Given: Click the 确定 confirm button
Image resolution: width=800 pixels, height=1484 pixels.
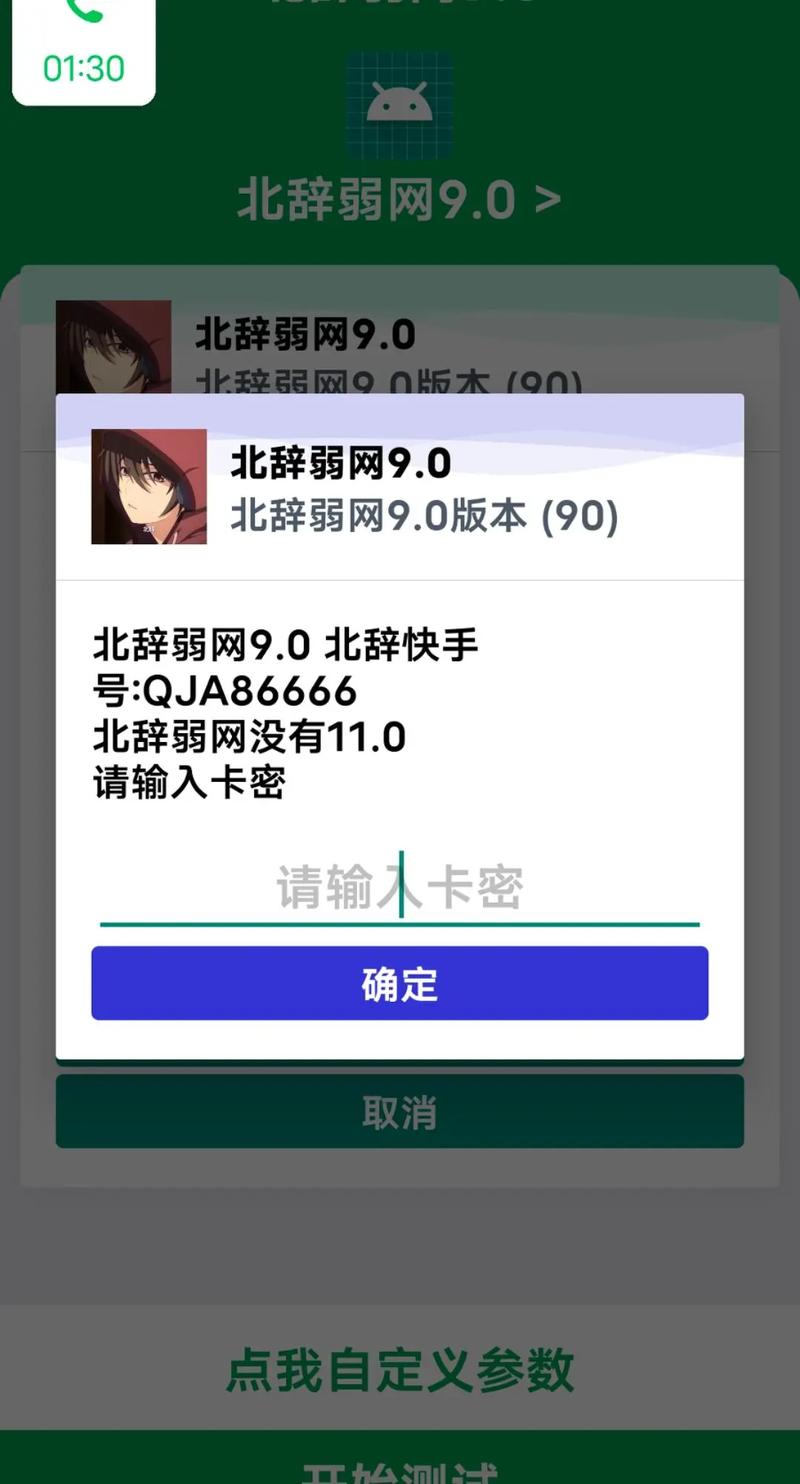Looking at the screenshot, I should 399,983.
